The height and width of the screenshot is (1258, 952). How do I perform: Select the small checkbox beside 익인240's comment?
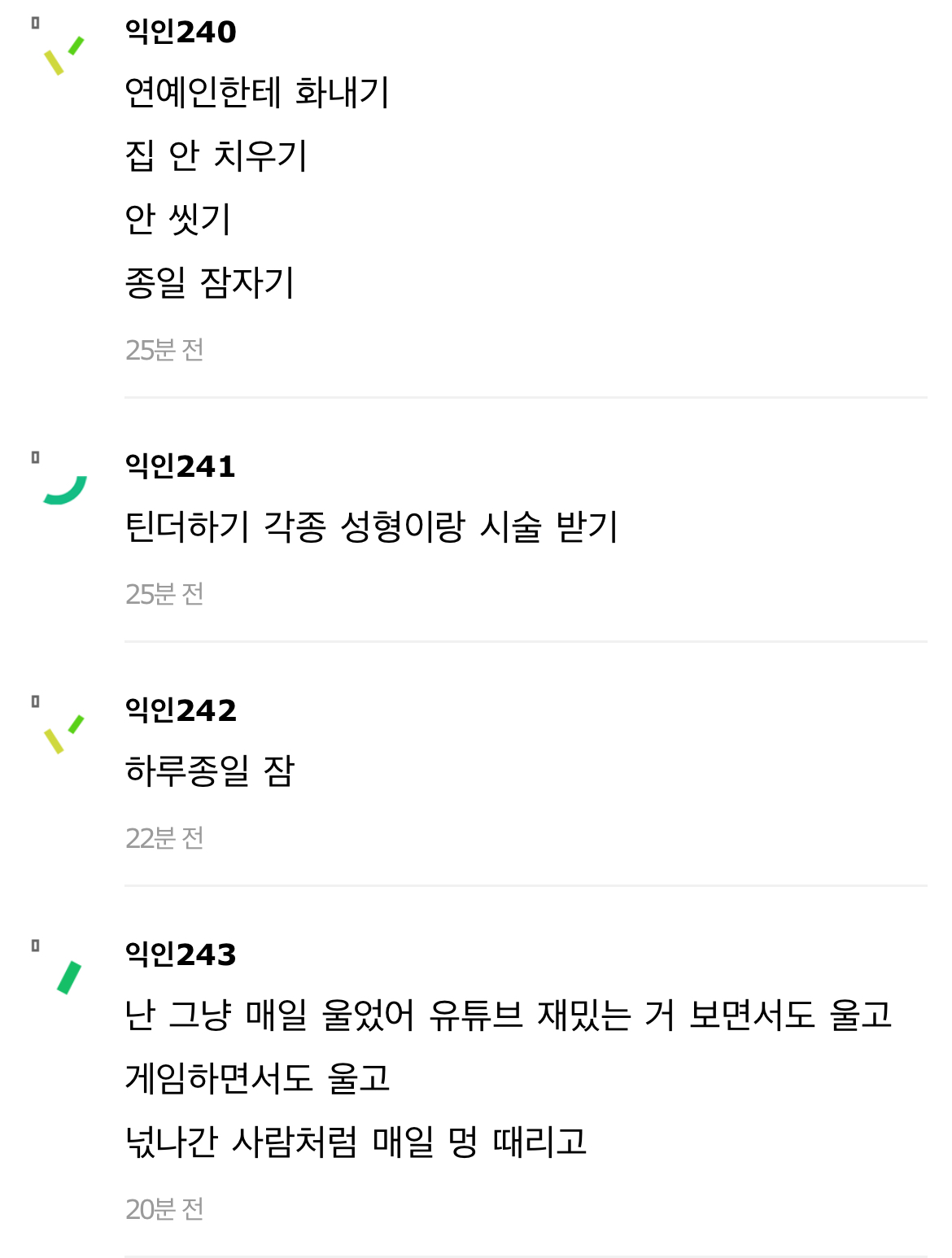(x=35, y=24)
